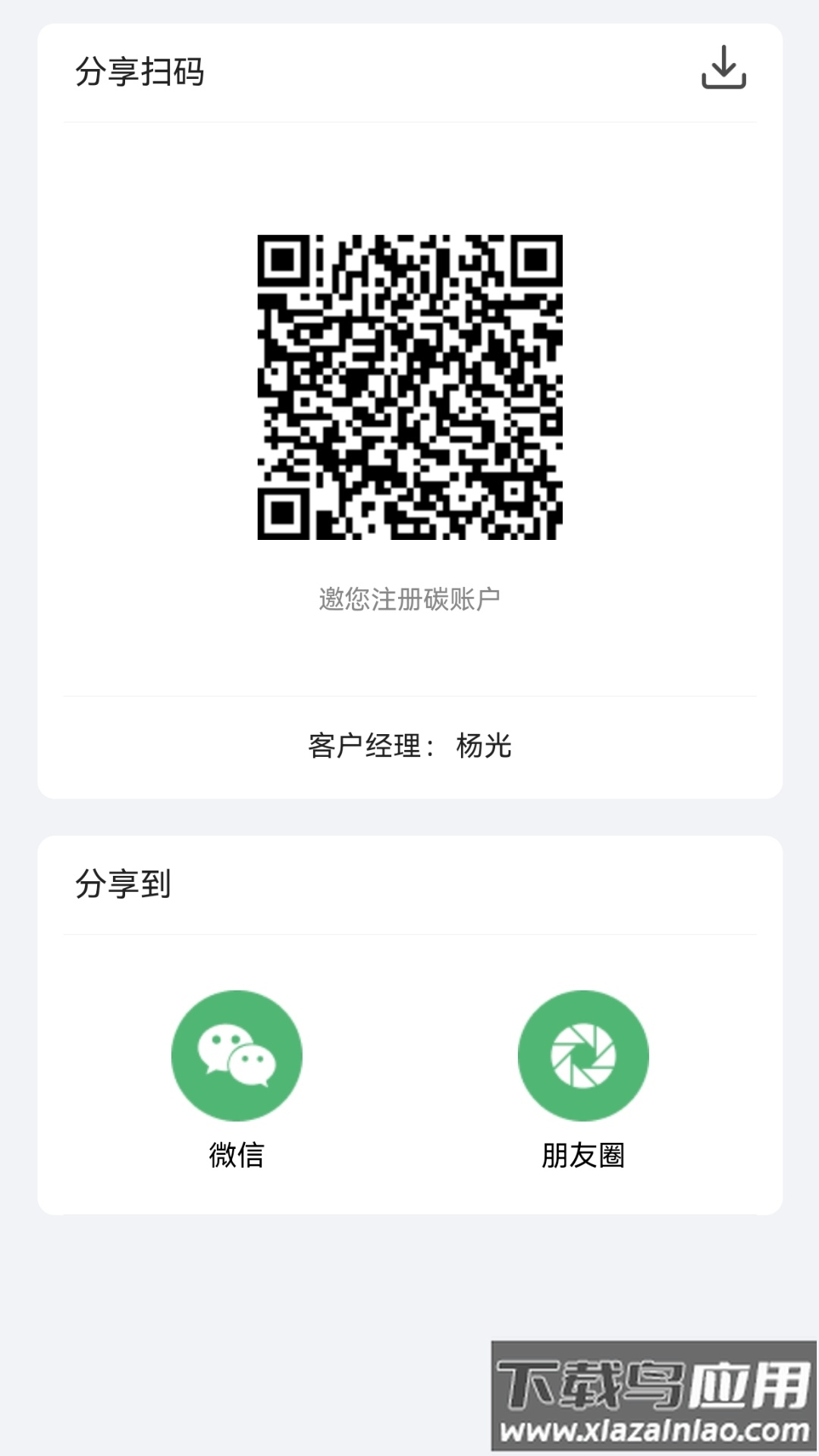Tap the 朋友圈 label below the icon

[582, 1156]
